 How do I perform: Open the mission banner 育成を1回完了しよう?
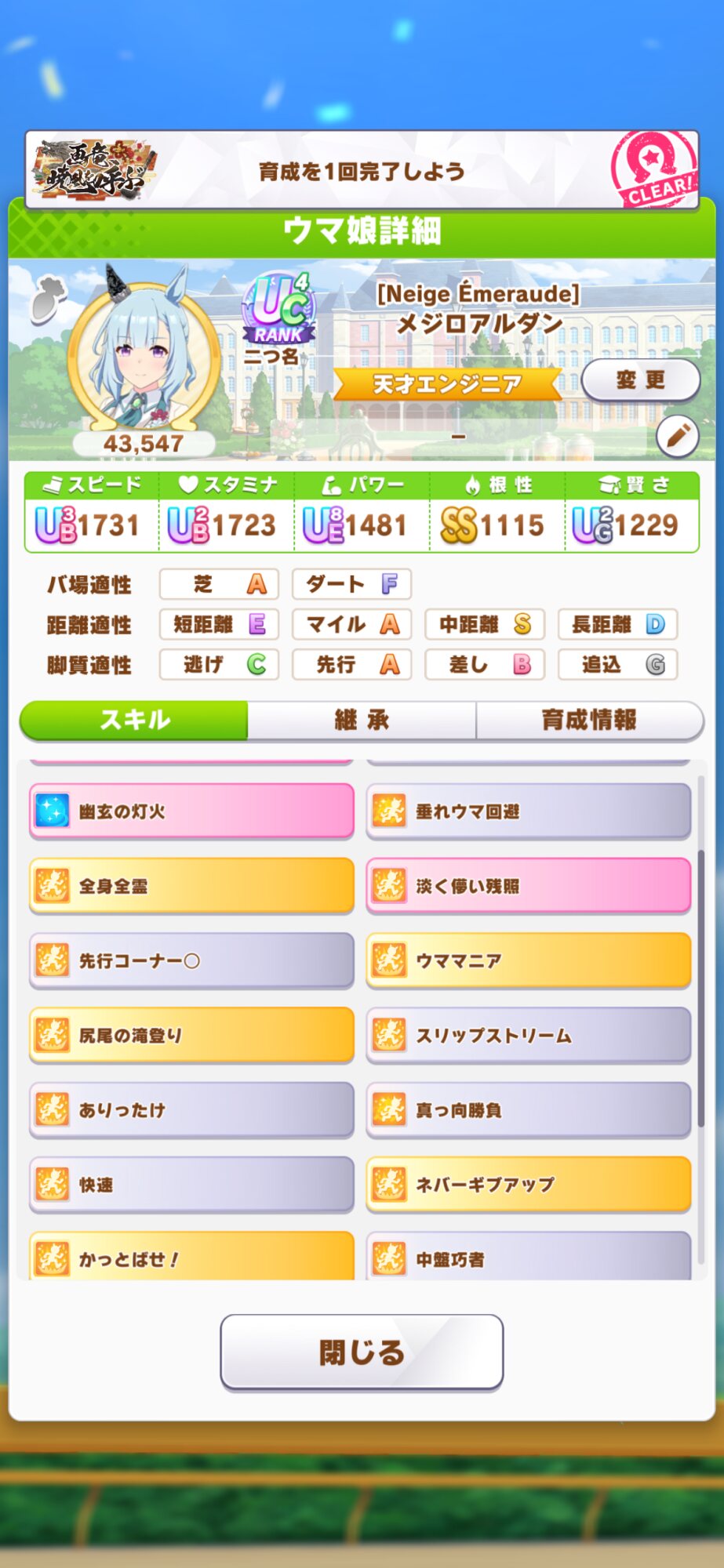[x=362, y=171]
